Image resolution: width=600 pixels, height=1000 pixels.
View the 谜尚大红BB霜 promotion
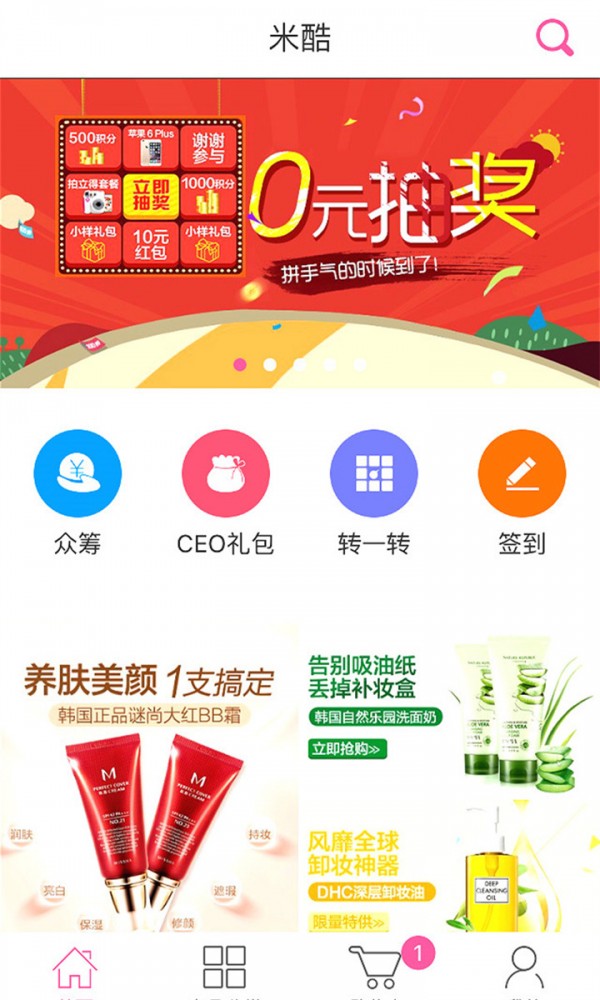coord(149,778)
